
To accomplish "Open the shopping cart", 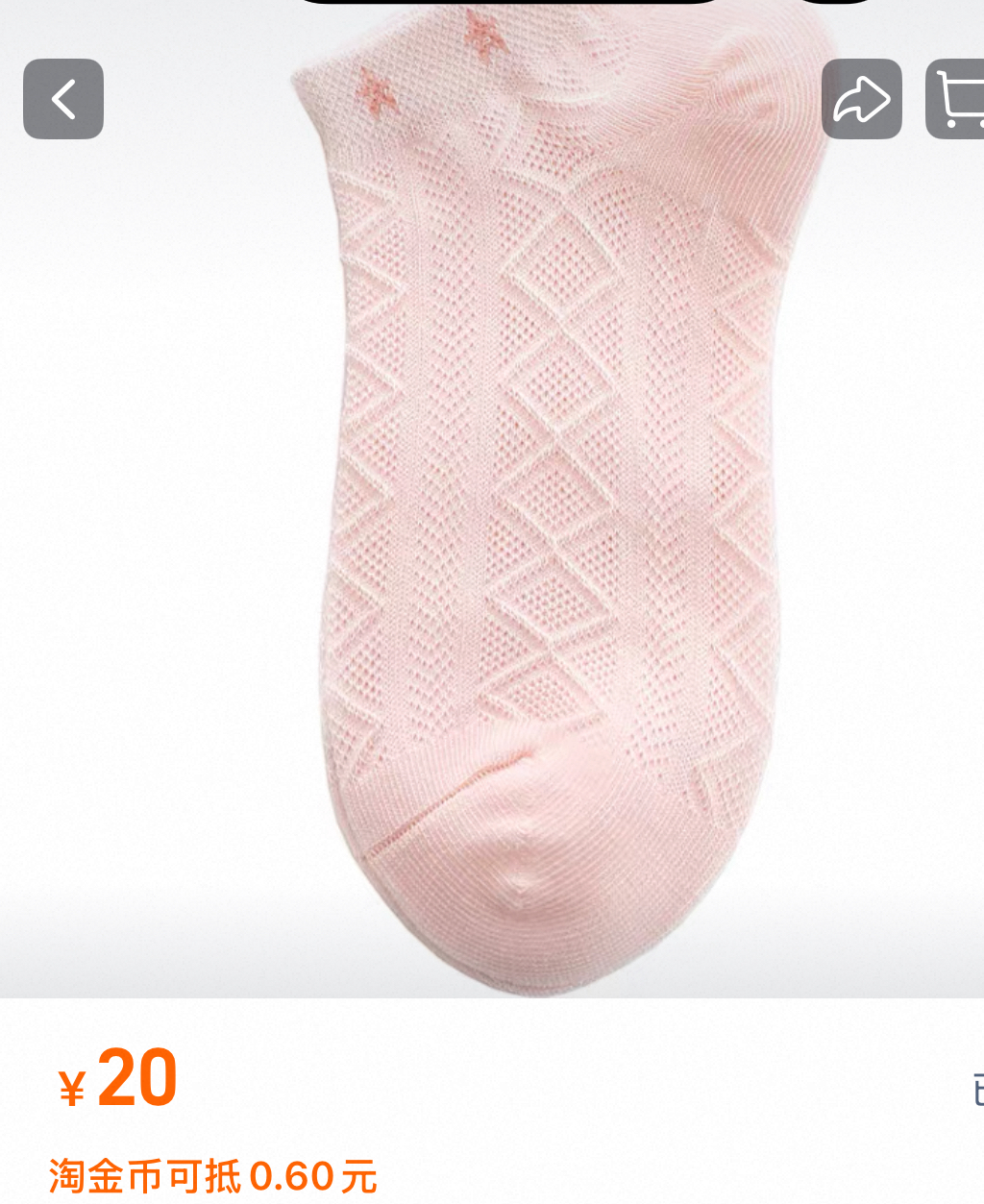I will point(957,99).
